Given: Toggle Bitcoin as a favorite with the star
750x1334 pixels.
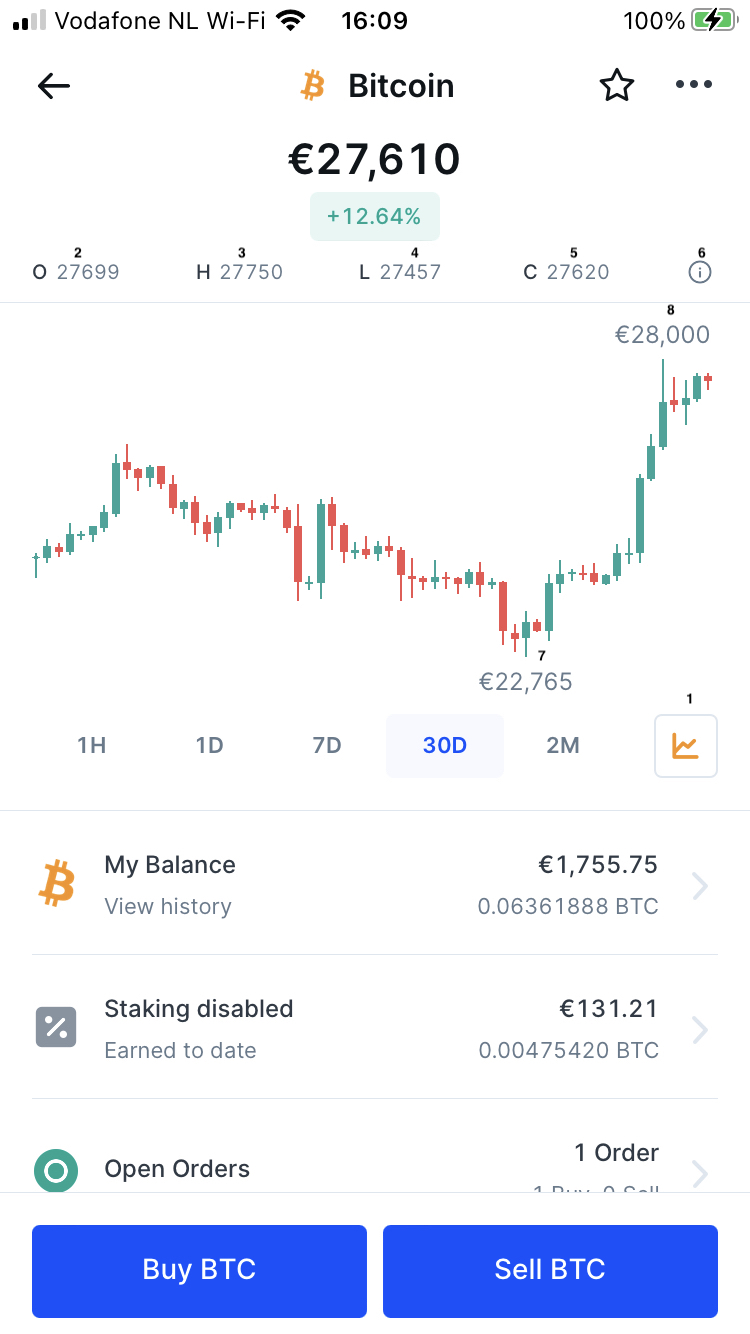Looking at the screenshot, I should [617, 85].
